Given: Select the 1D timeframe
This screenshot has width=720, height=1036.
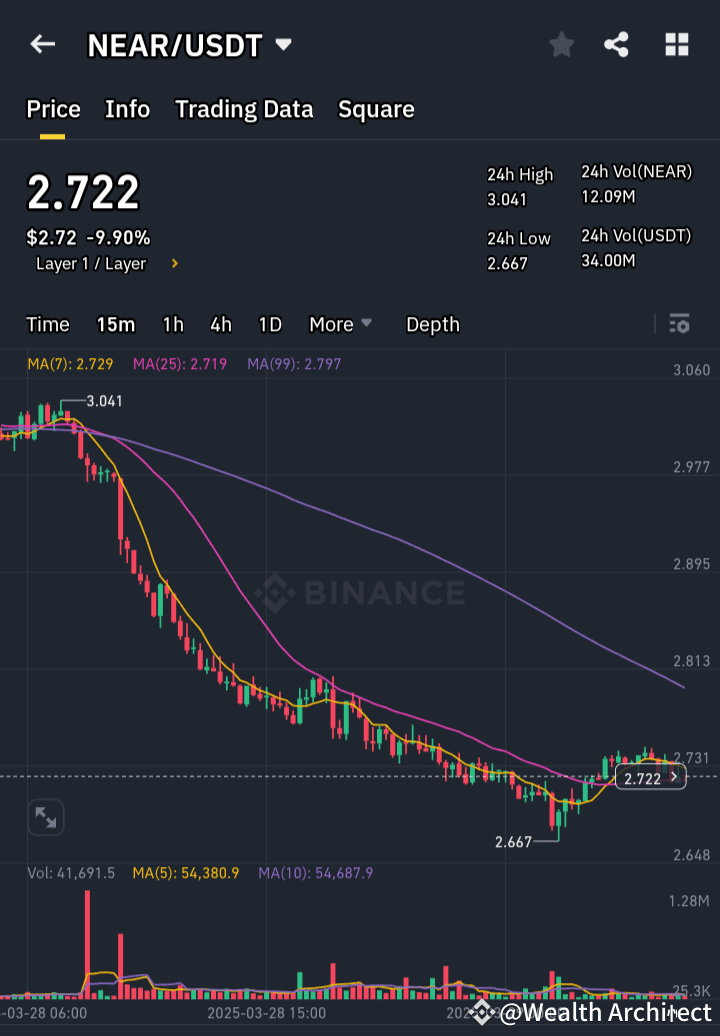Looking at the screenshot, I should click(x=269, y=324).
